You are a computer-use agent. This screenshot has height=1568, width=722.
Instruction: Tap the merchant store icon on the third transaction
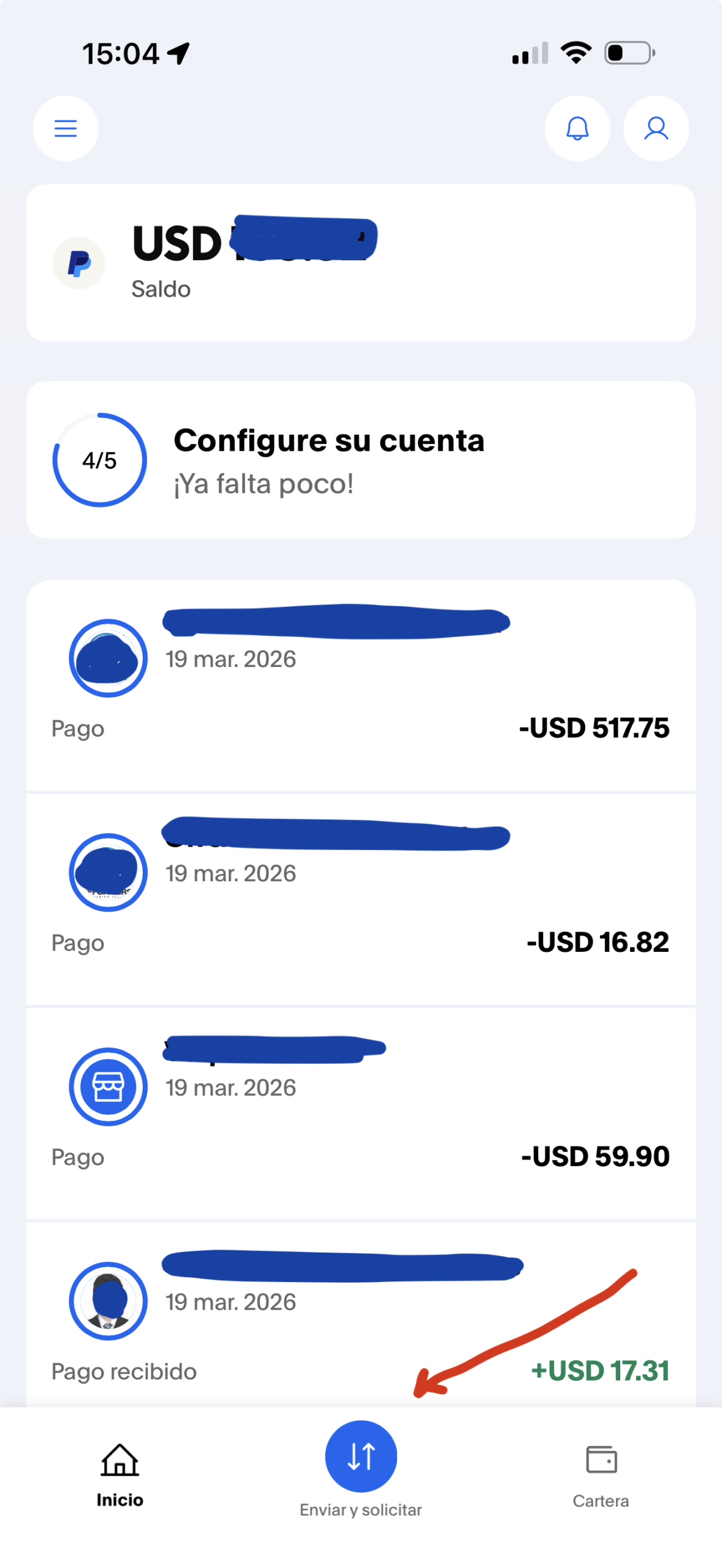(x=108, y=1085)
